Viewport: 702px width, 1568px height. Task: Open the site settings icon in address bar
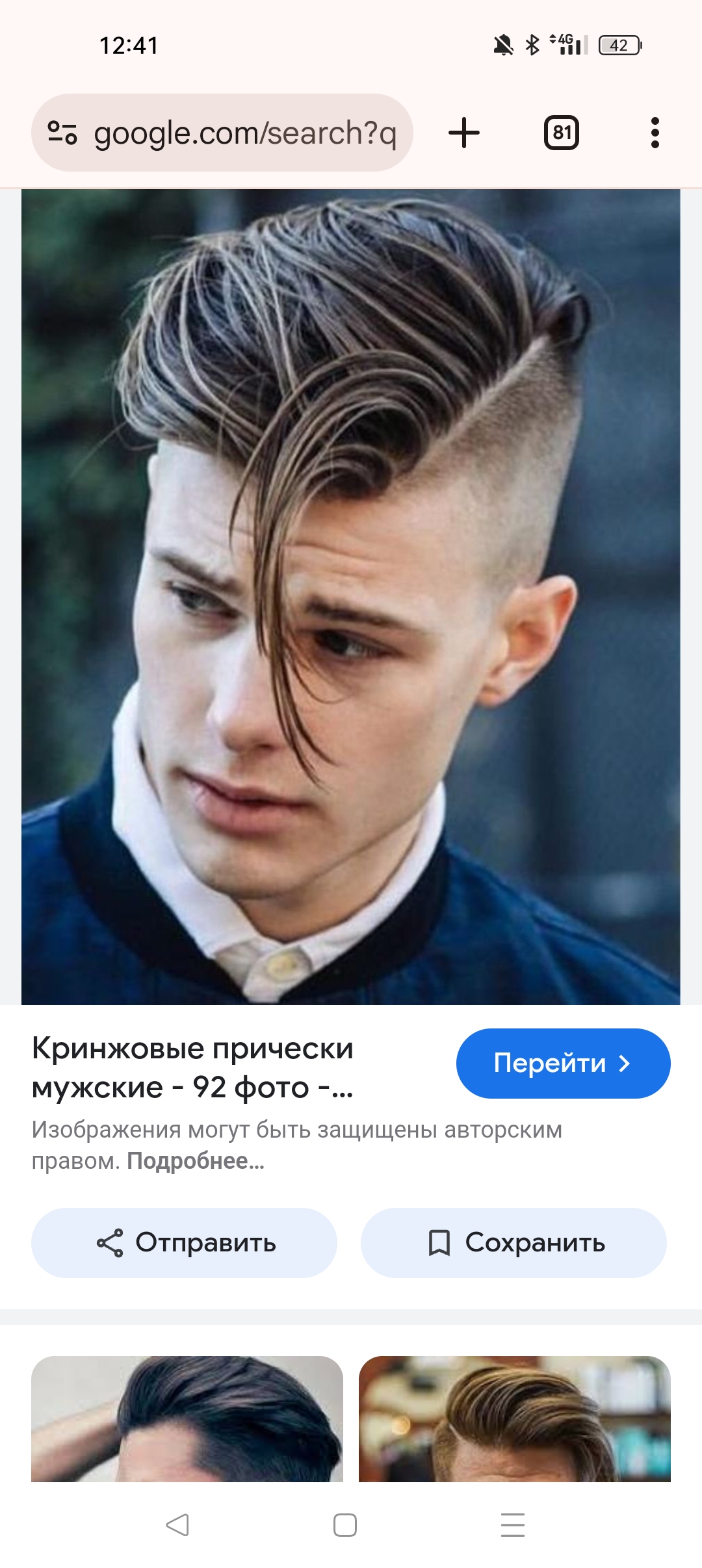[62, 133]
